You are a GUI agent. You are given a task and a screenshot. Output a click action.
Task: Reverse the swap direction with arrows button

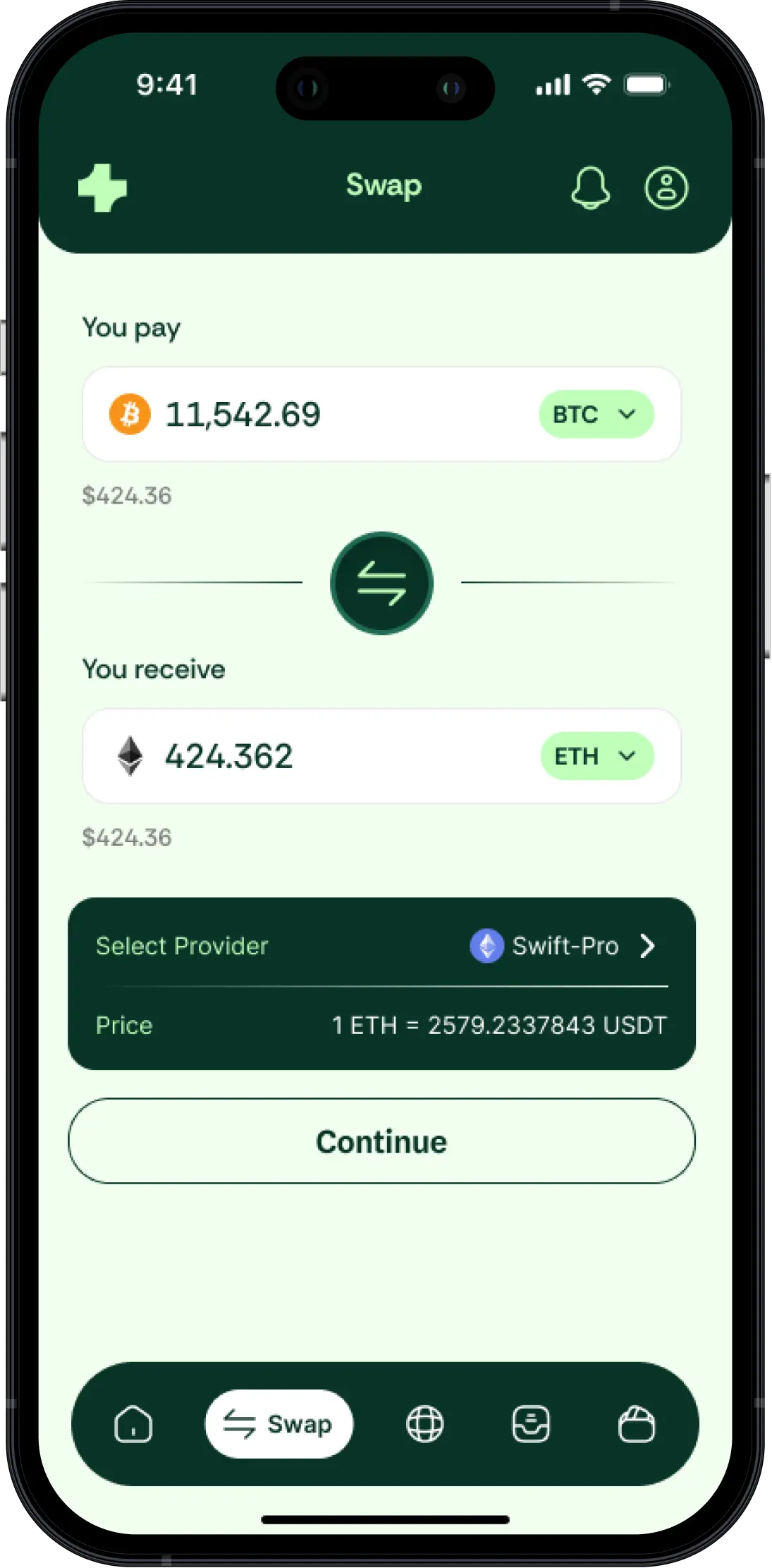tap(381, 583)
